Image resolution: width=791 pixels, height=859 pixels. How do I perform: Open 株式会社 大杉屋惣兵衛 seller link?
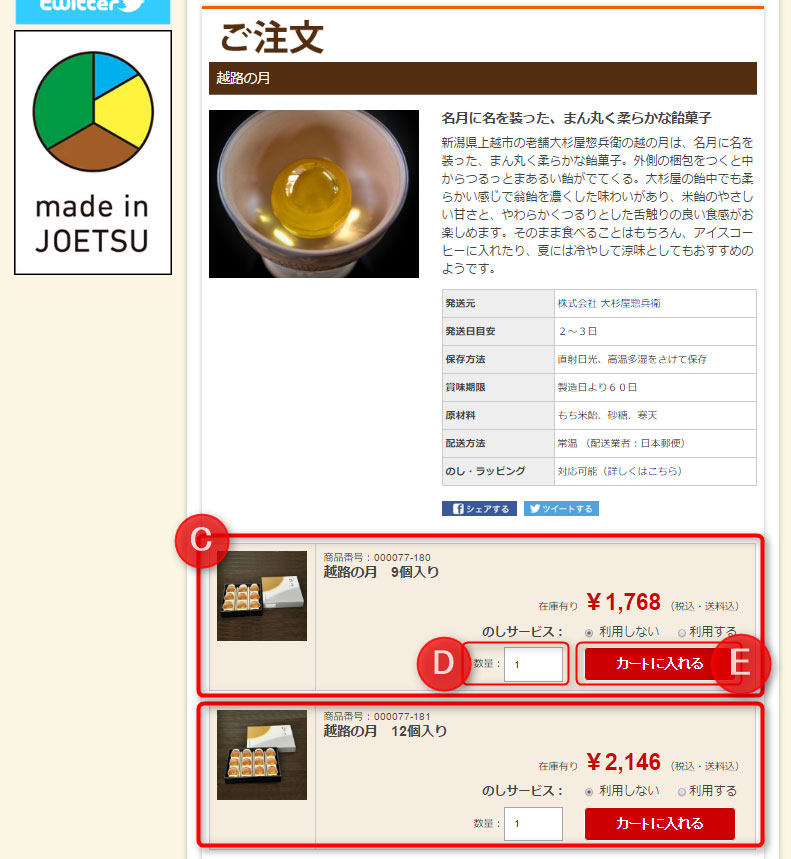point(608,303)
